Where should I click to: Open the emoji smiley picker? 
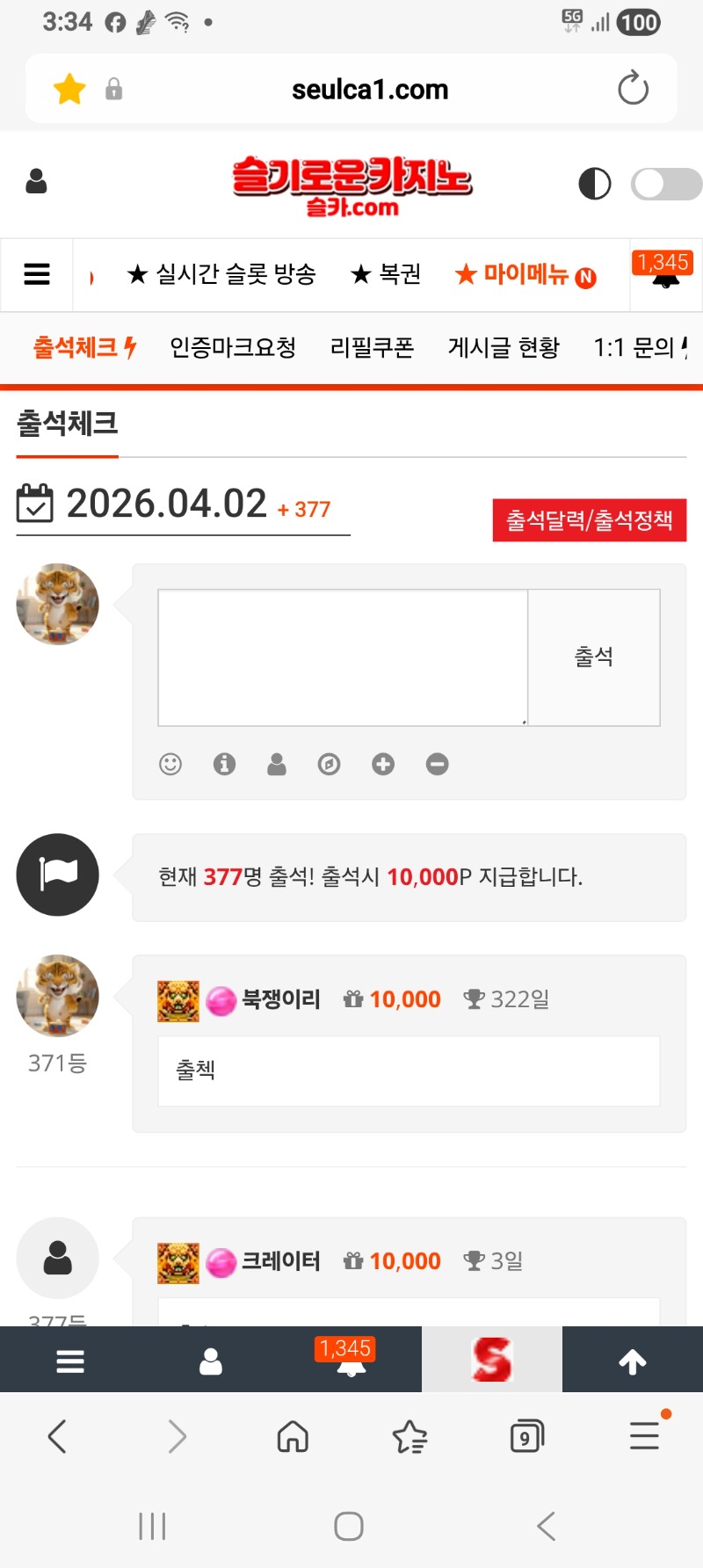tap(170, 764)
